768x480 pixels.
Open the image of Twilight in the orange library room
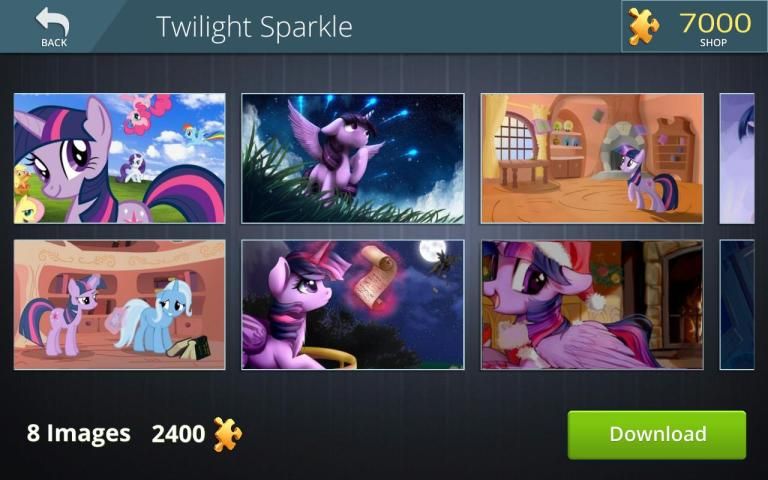click(x=591, y=158)
